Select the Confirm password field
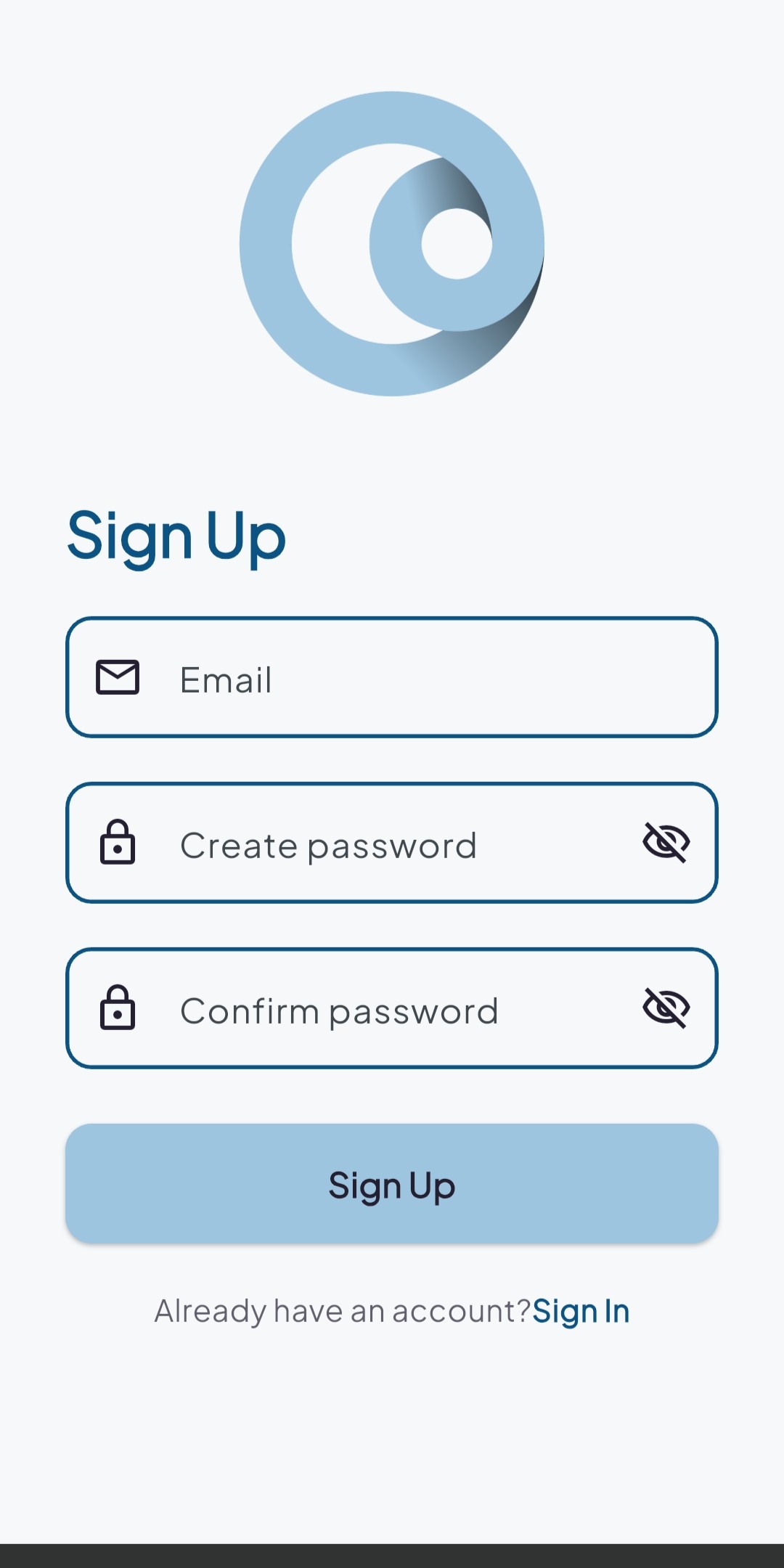784x1568 pixels. point(392,1008)
